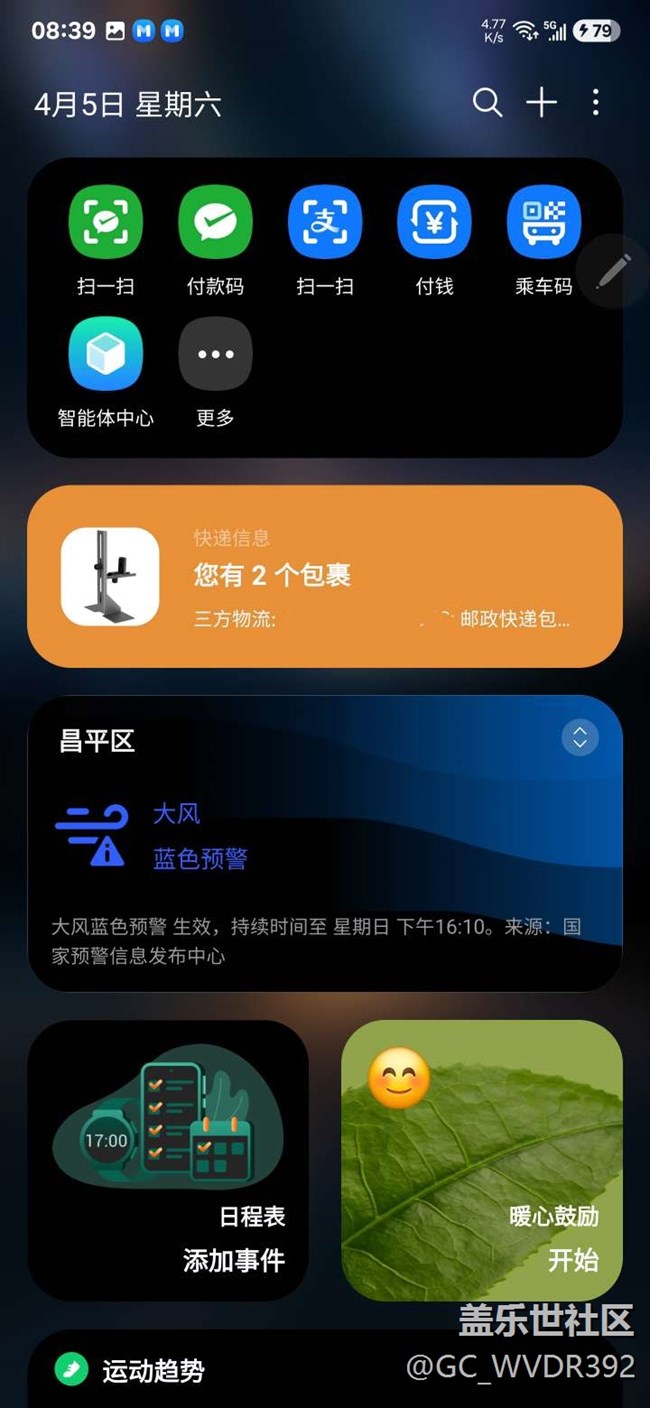The width and height of the screenshot is (650, 1408).
Task: Open the search magnifier icon
Action: pos(487,103)
